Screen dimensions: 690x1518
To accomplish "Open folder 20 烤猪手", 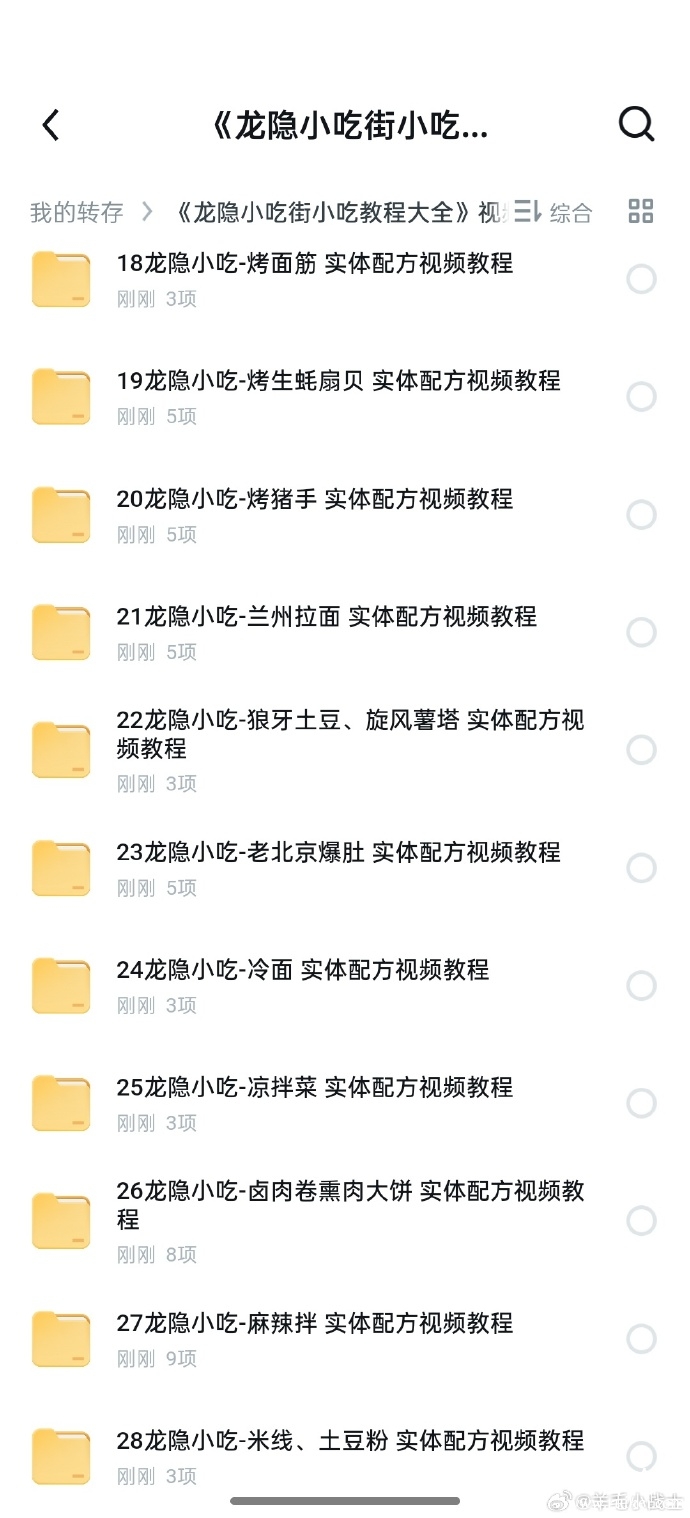I will point(314,499).
